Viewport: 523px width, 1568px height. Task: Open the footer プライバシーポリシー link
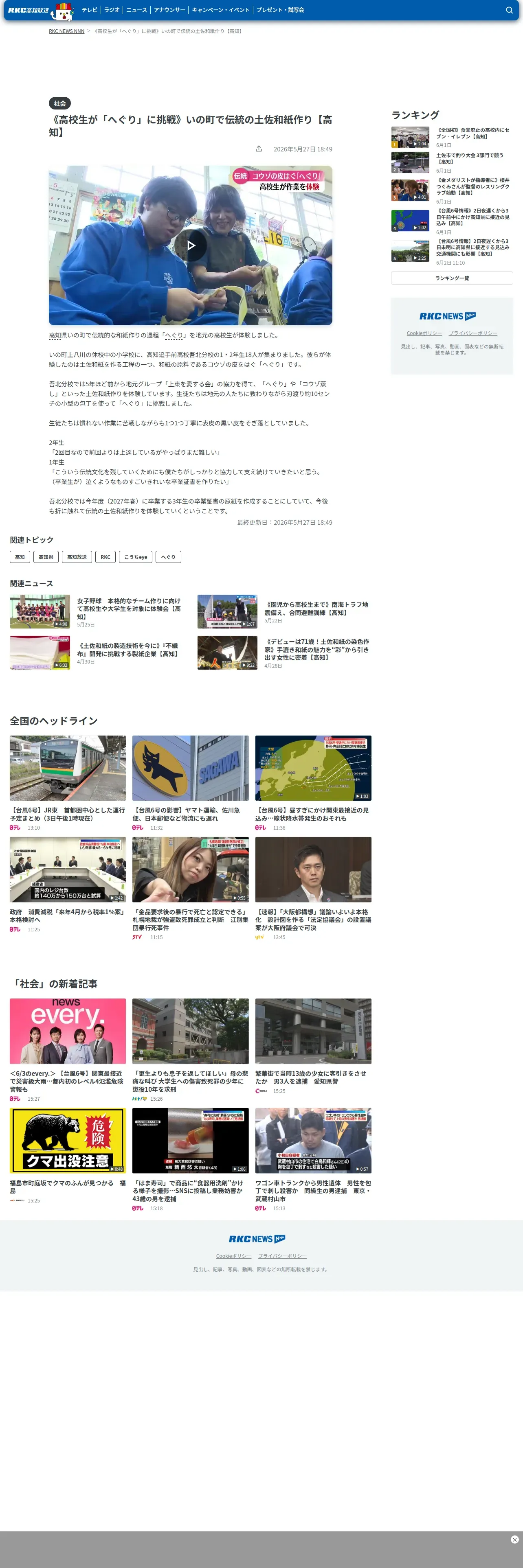[282, 1256]
